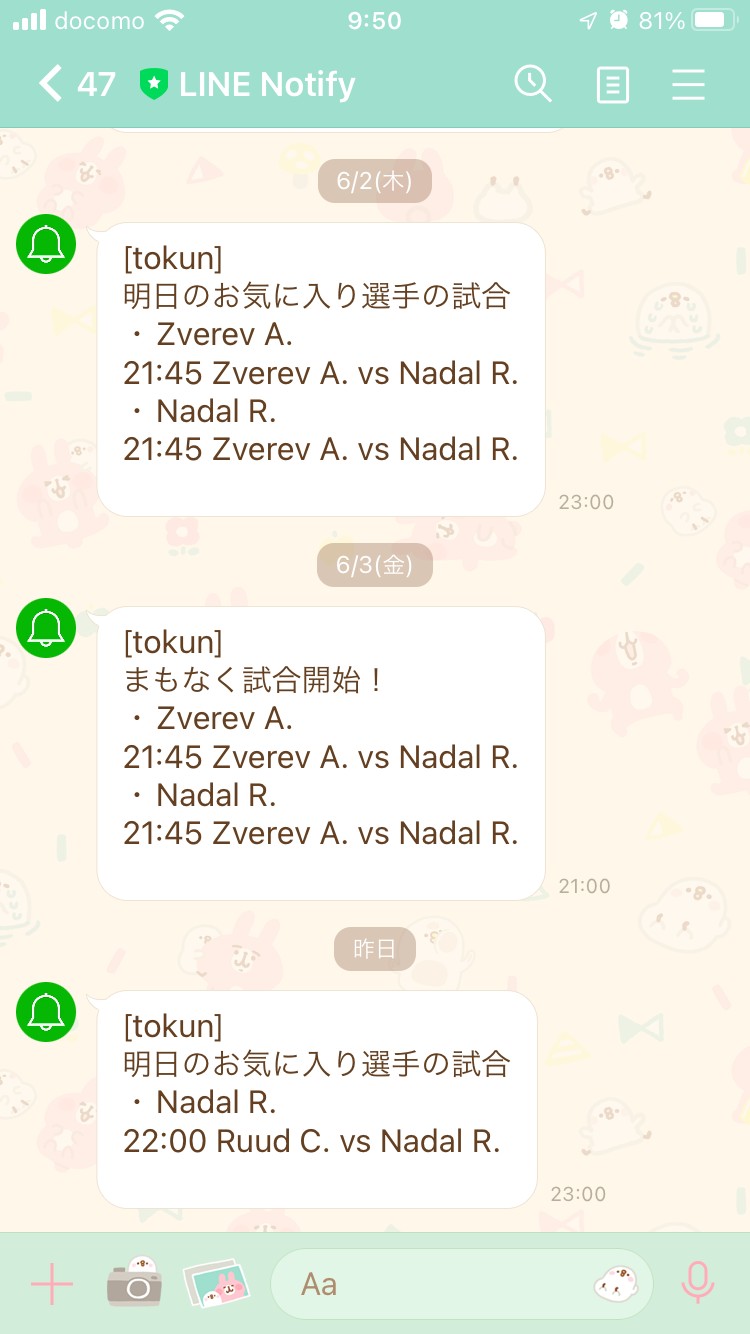Tap the 昨日 date separator
Screen dimensions: 750x1334
pyautogui.click(x=374, y=948)
